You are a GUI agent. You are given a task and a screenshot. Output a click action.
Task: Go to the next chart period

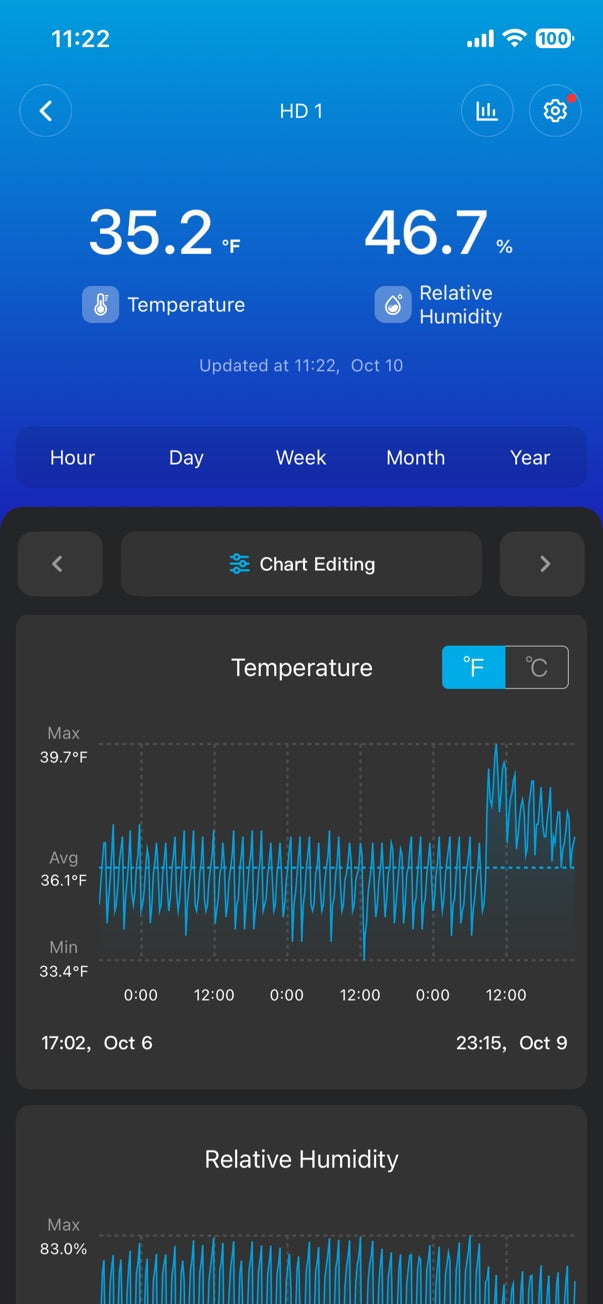[543, 564]
